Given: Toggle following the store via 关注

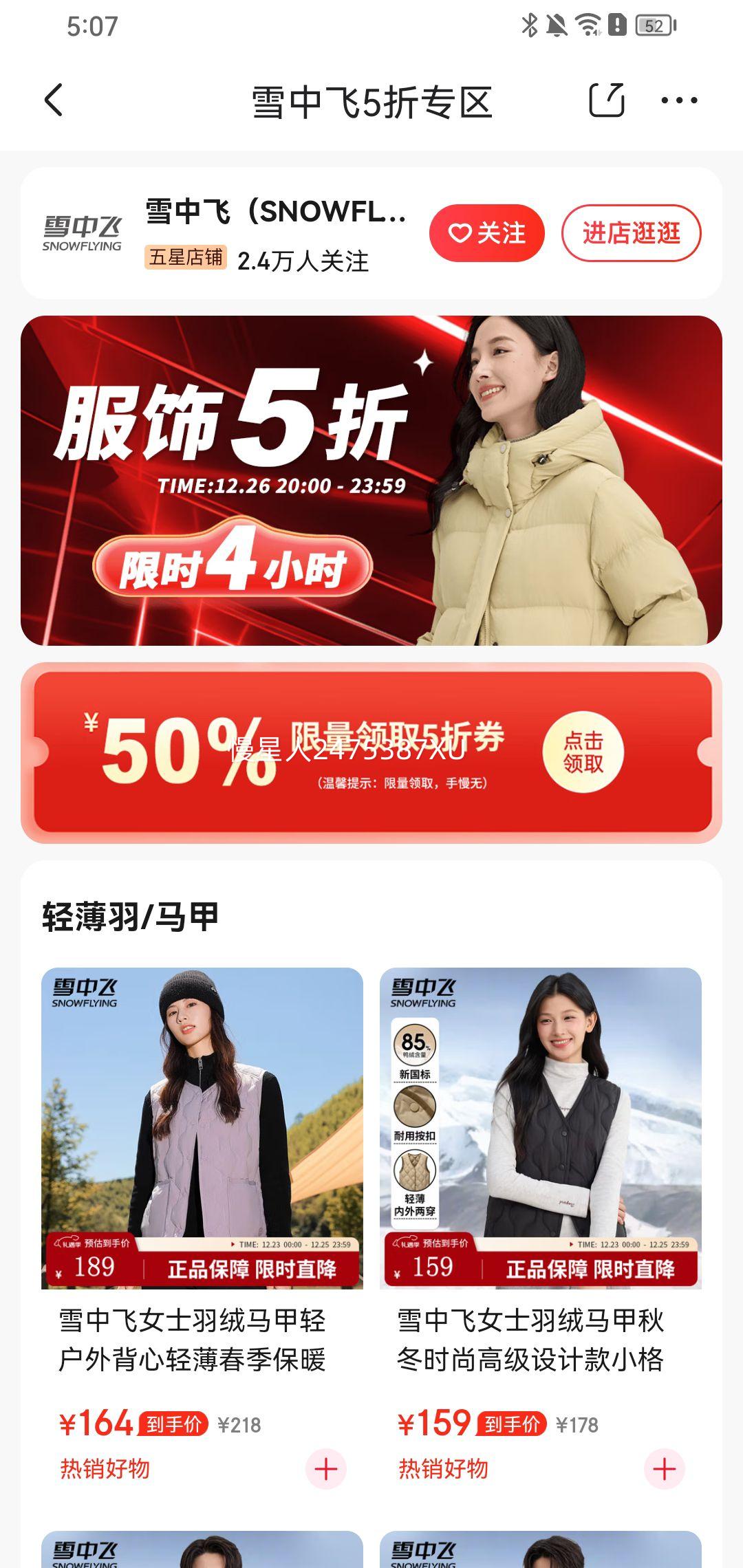Looking at the screenshot, I should 486,234.
